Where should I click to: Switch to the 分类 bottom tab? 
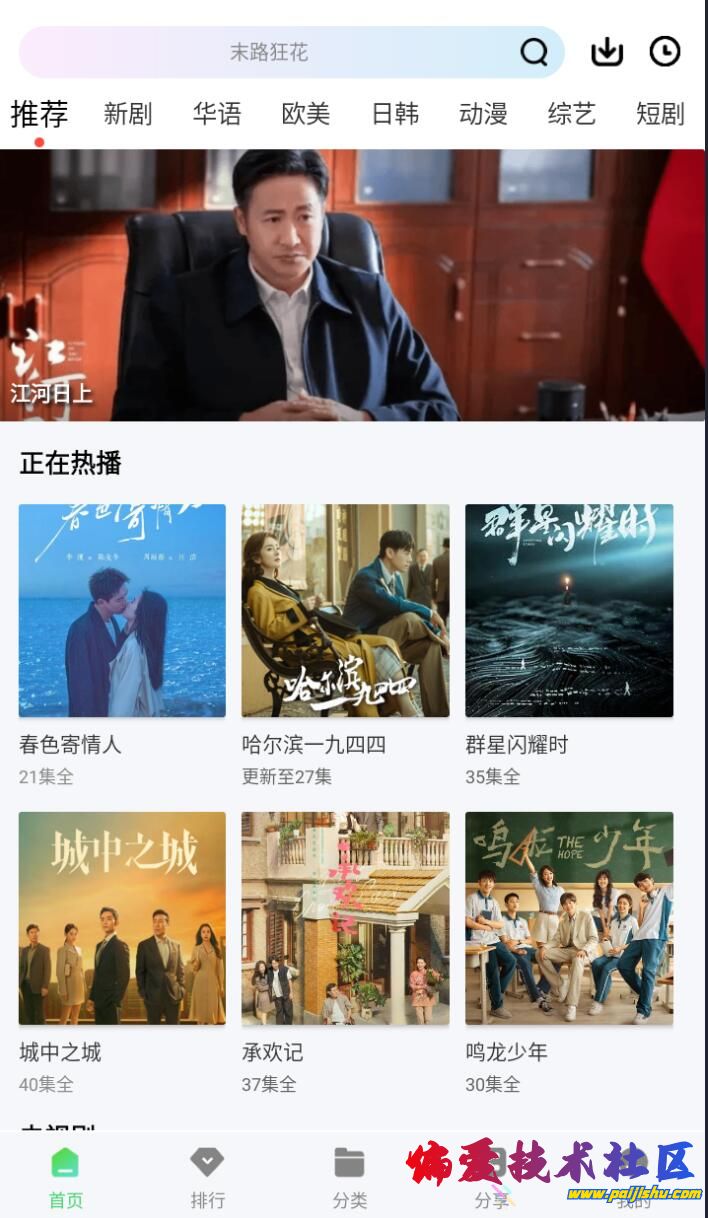coord(350,1176)
